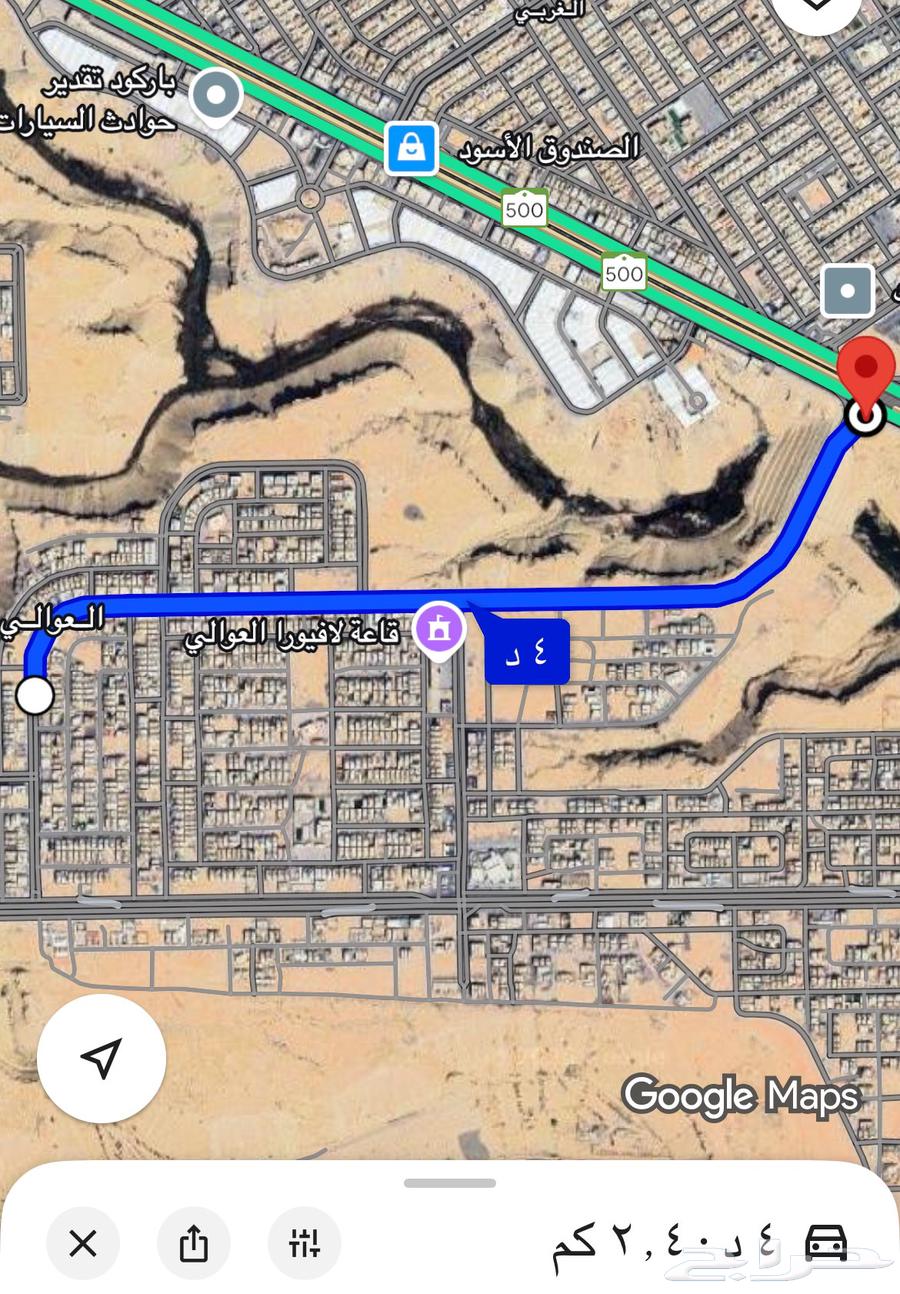View قاعة لافيورا العوالي venue pin
This screenshot has width=900, height=1294.
pyautogui.click(x=440, y=630)
